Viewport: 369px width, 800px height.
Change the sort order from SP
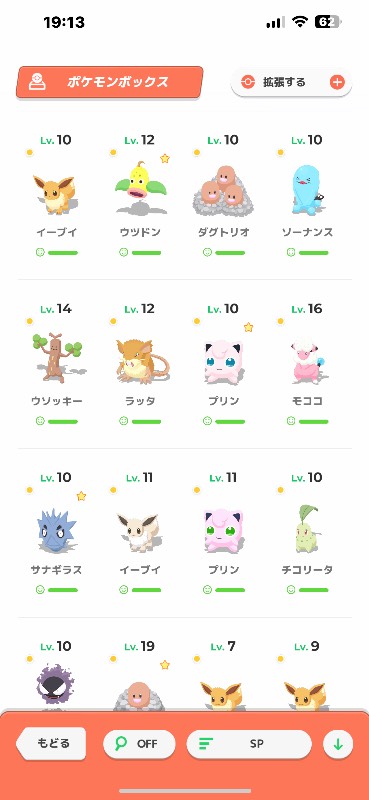(249, 744)
